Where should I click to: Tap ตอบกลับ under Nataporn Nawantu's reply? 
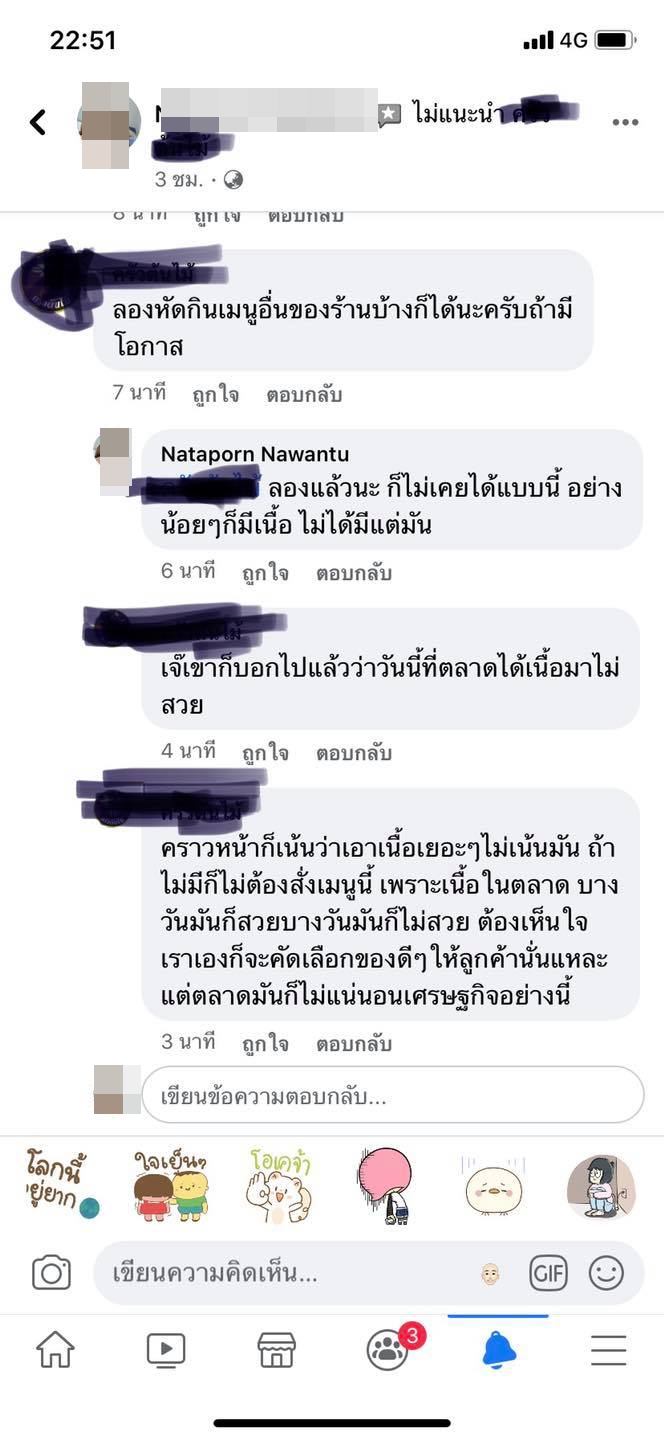[x=353, y=573]
